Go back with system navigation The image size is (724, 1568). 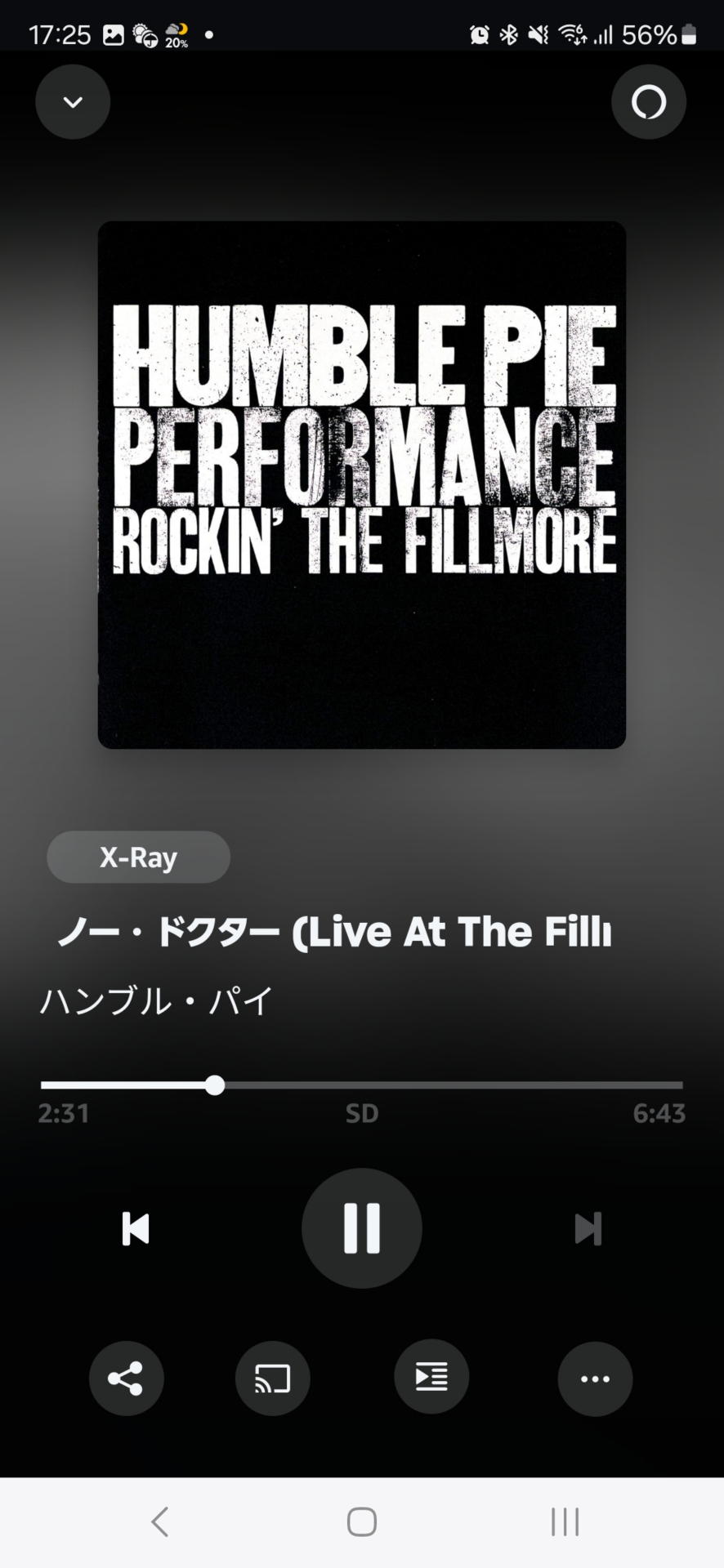click(160, 1521)
